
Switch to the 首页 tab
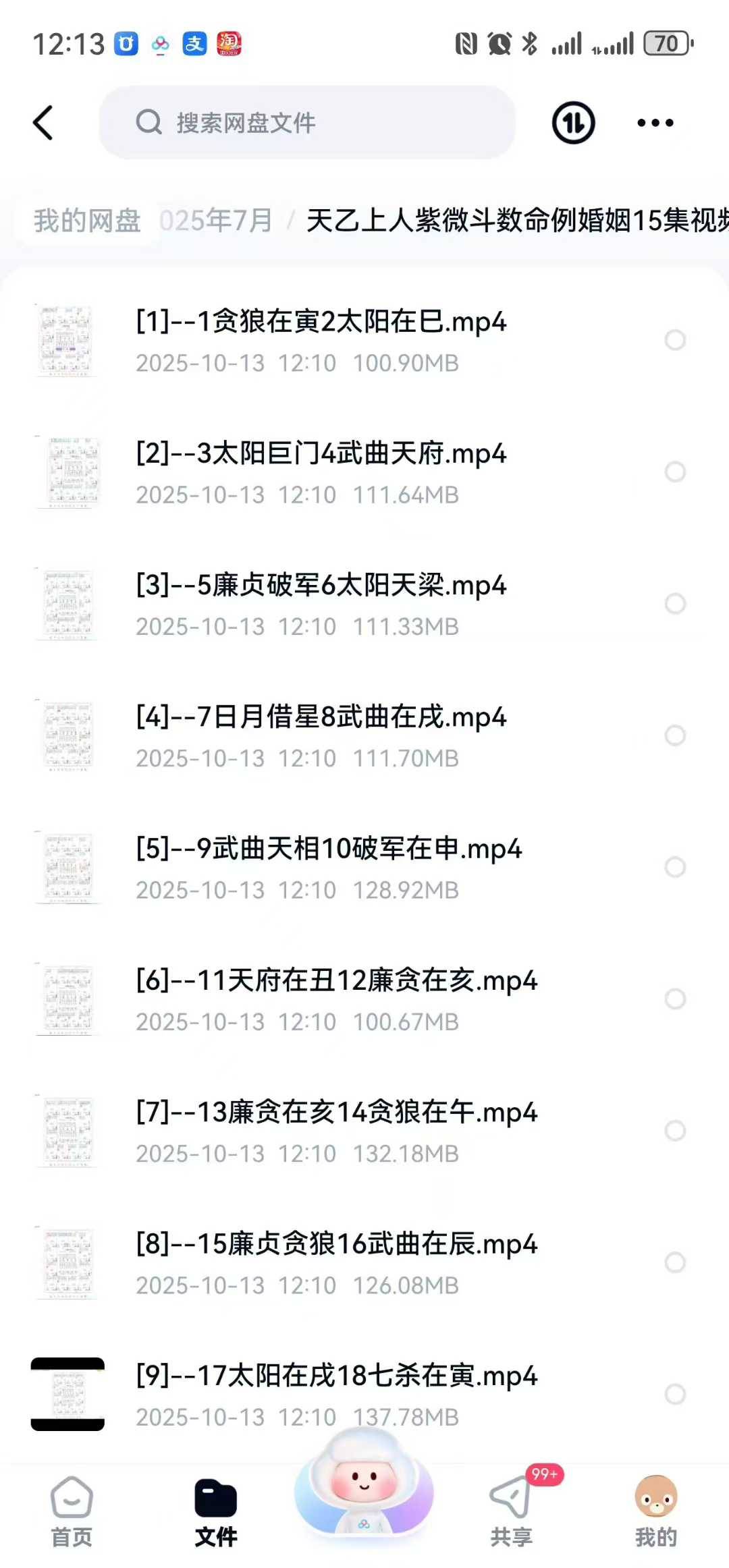click(x=72, y=1511)
